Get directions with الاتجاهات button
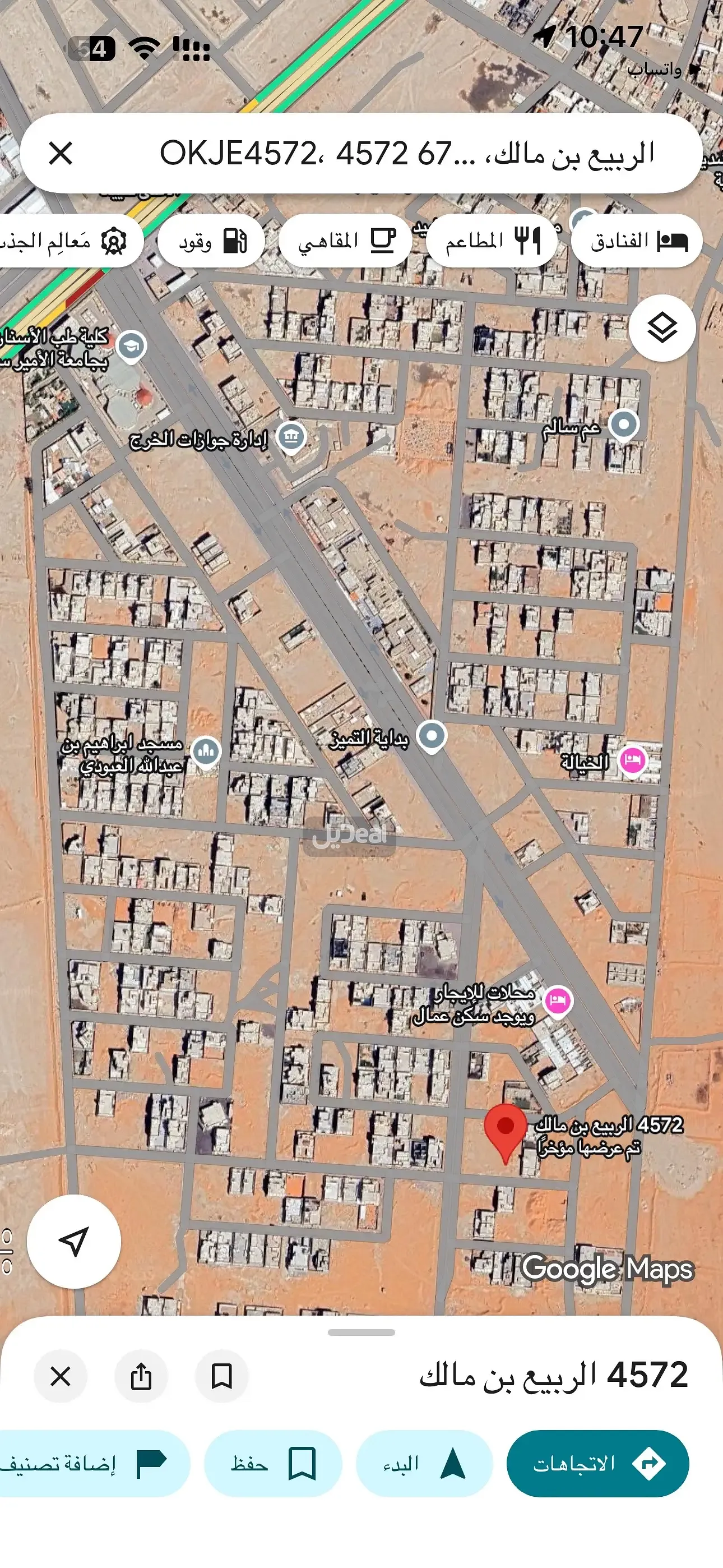723x1568 pixels. (597, 1463)
